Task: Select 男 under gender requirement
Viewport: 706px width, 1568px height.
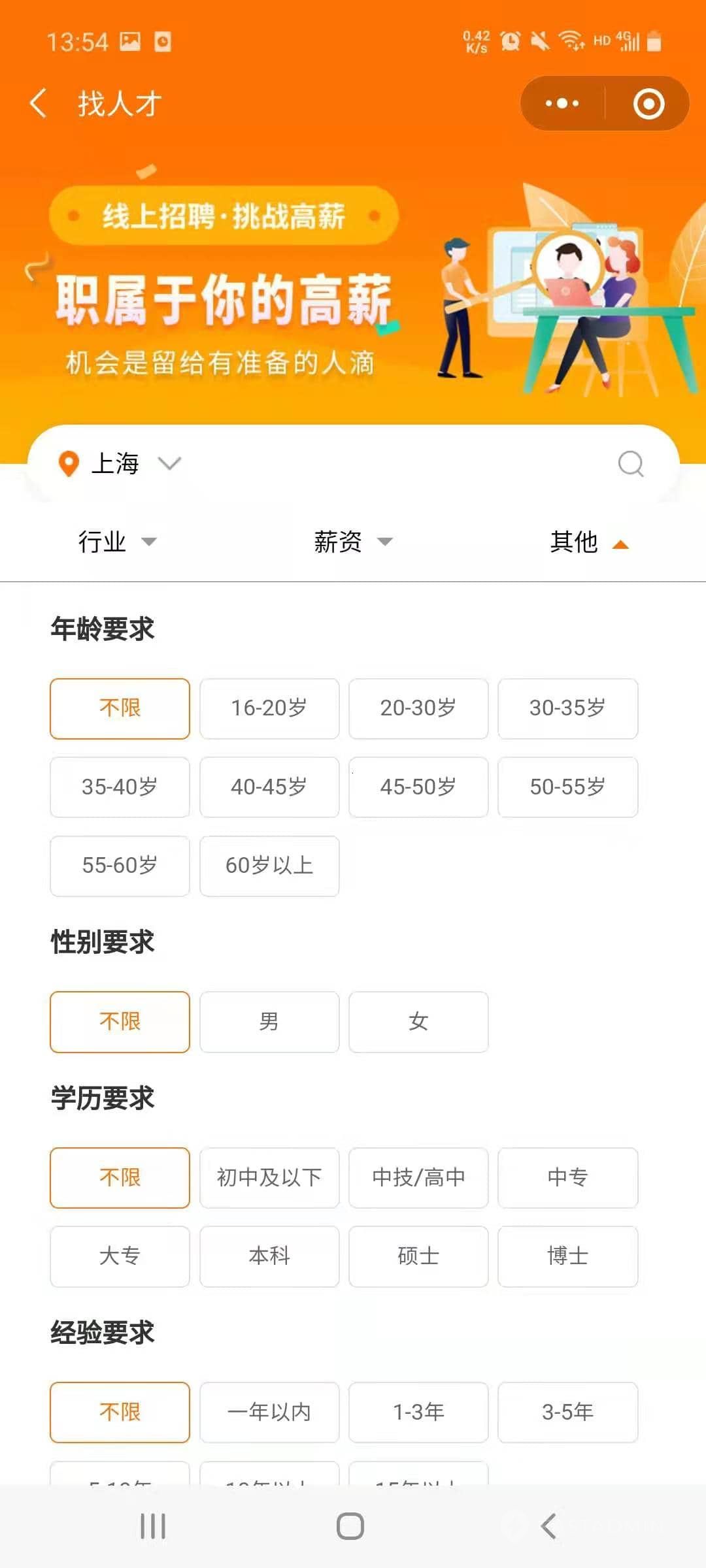Action: [269, 1022]
